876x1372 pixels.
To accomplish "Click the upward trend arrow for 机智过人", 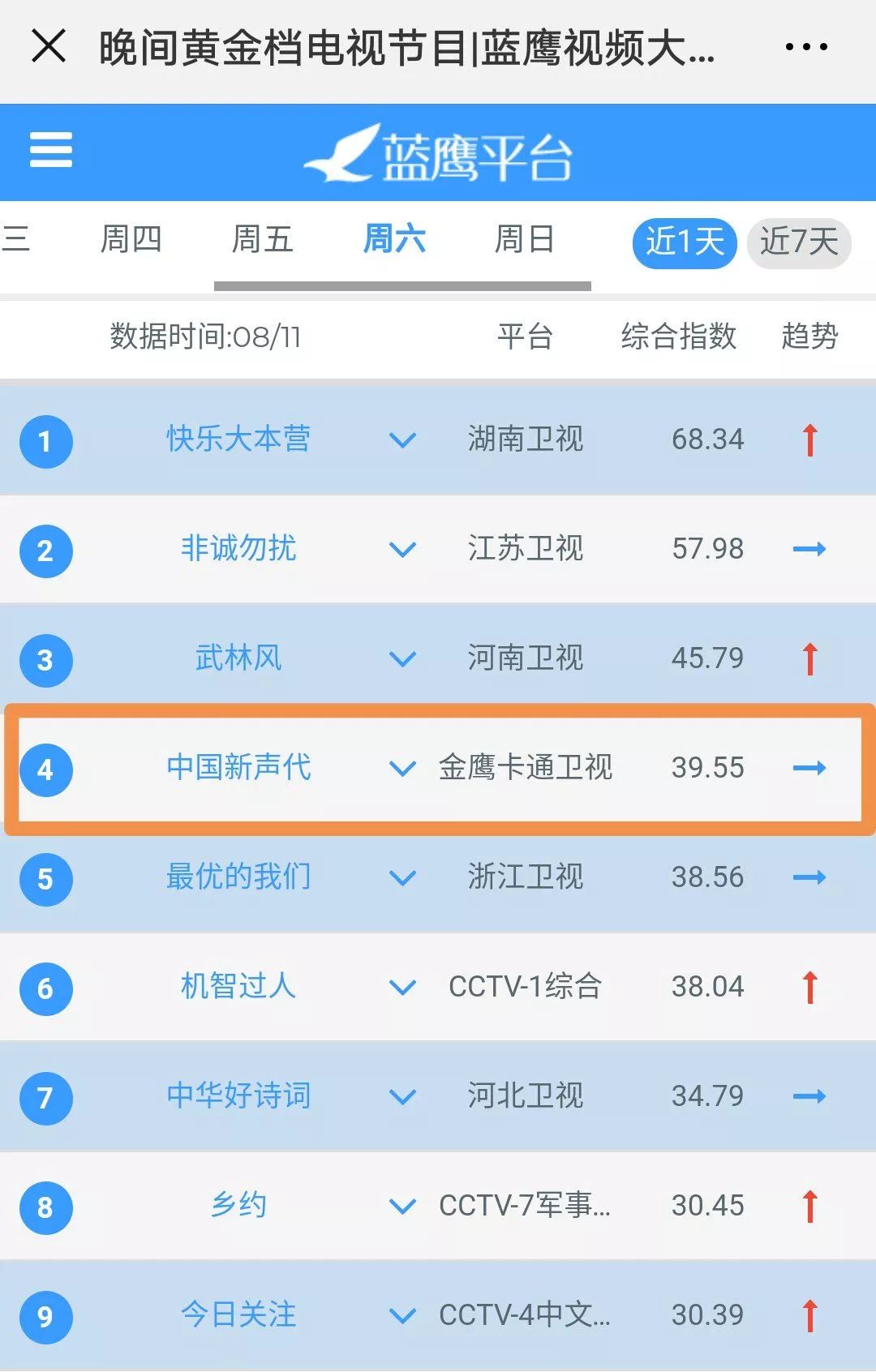I will pos(809,988).
